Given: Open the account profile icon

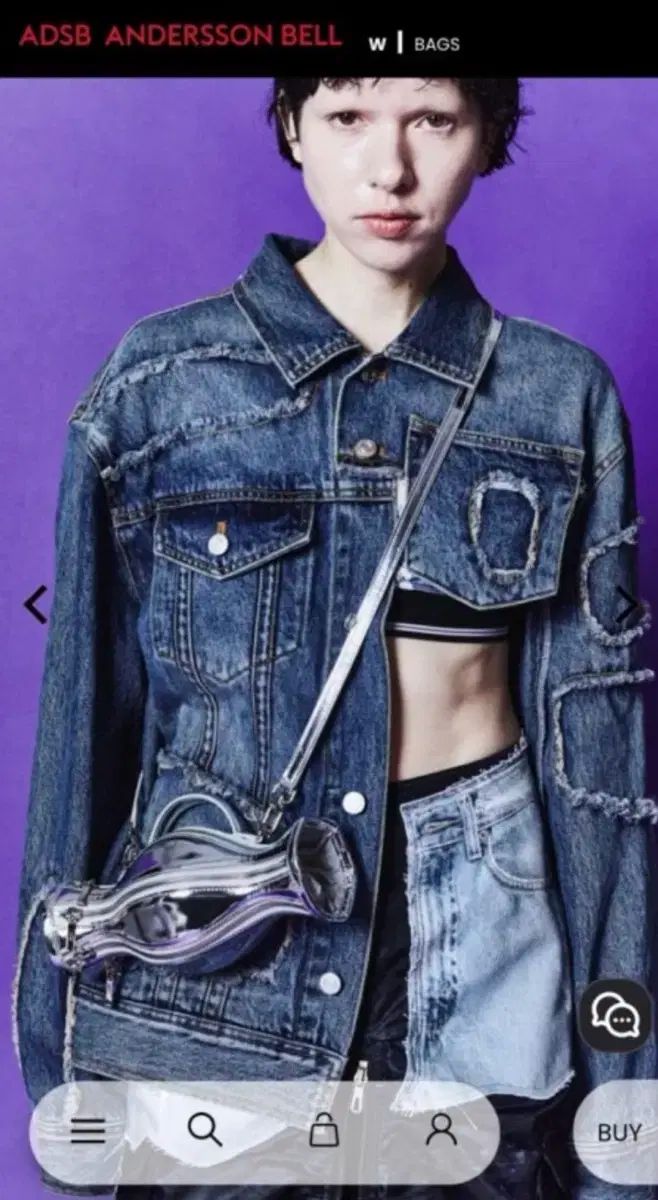Looking at the screenshot, I should coord(440,1130).
